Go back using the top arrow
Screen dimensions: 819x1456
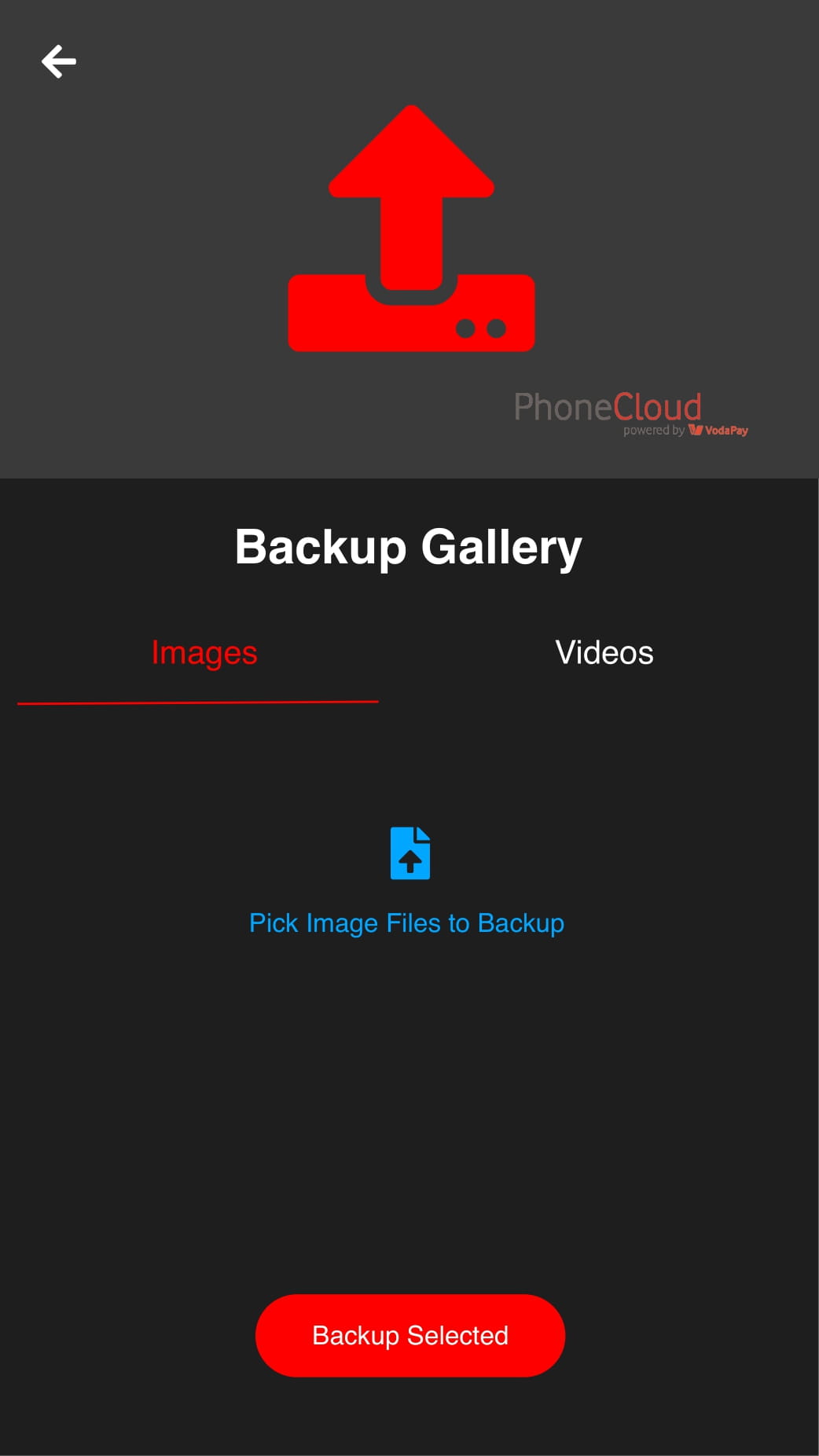59,61
